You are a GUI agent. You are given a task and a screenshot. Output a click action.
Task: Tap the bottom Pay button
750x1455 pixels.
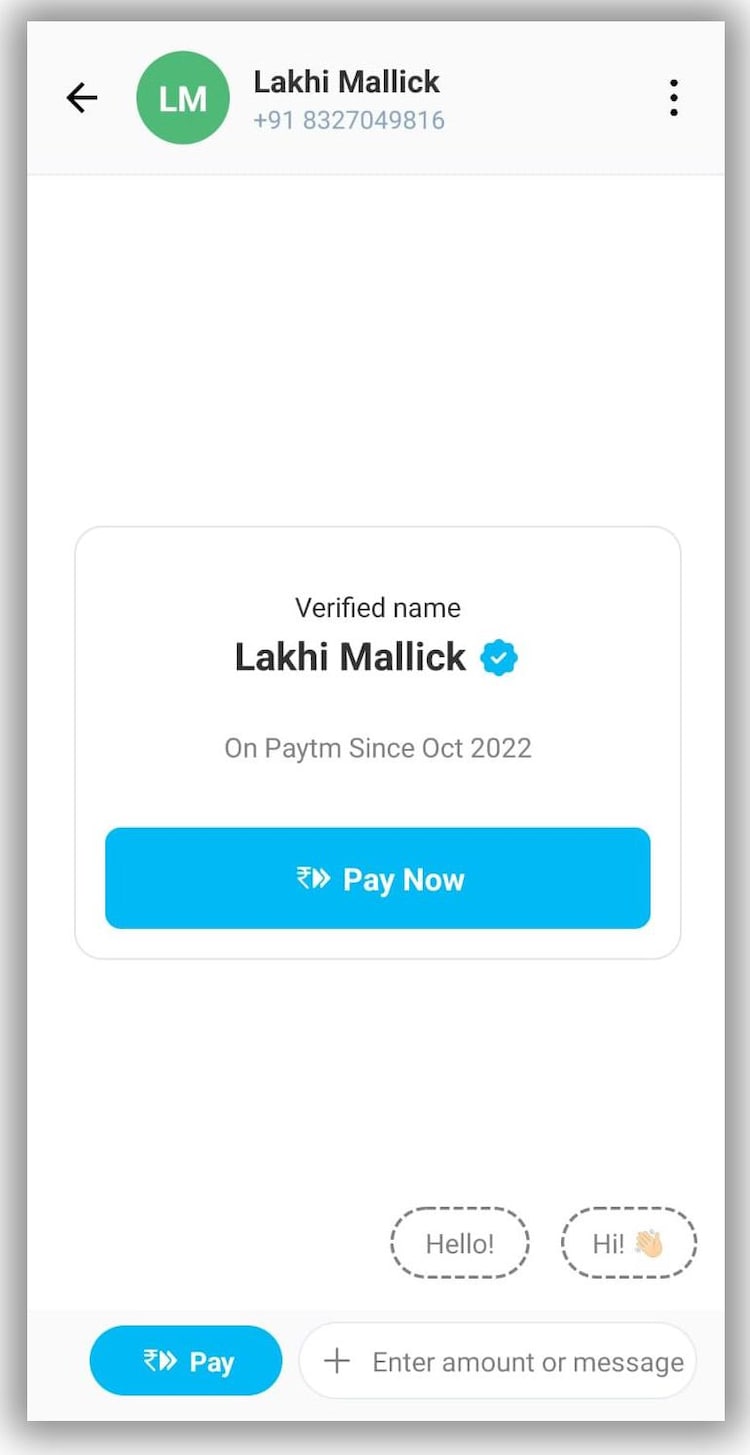[x=186, y=1361]
